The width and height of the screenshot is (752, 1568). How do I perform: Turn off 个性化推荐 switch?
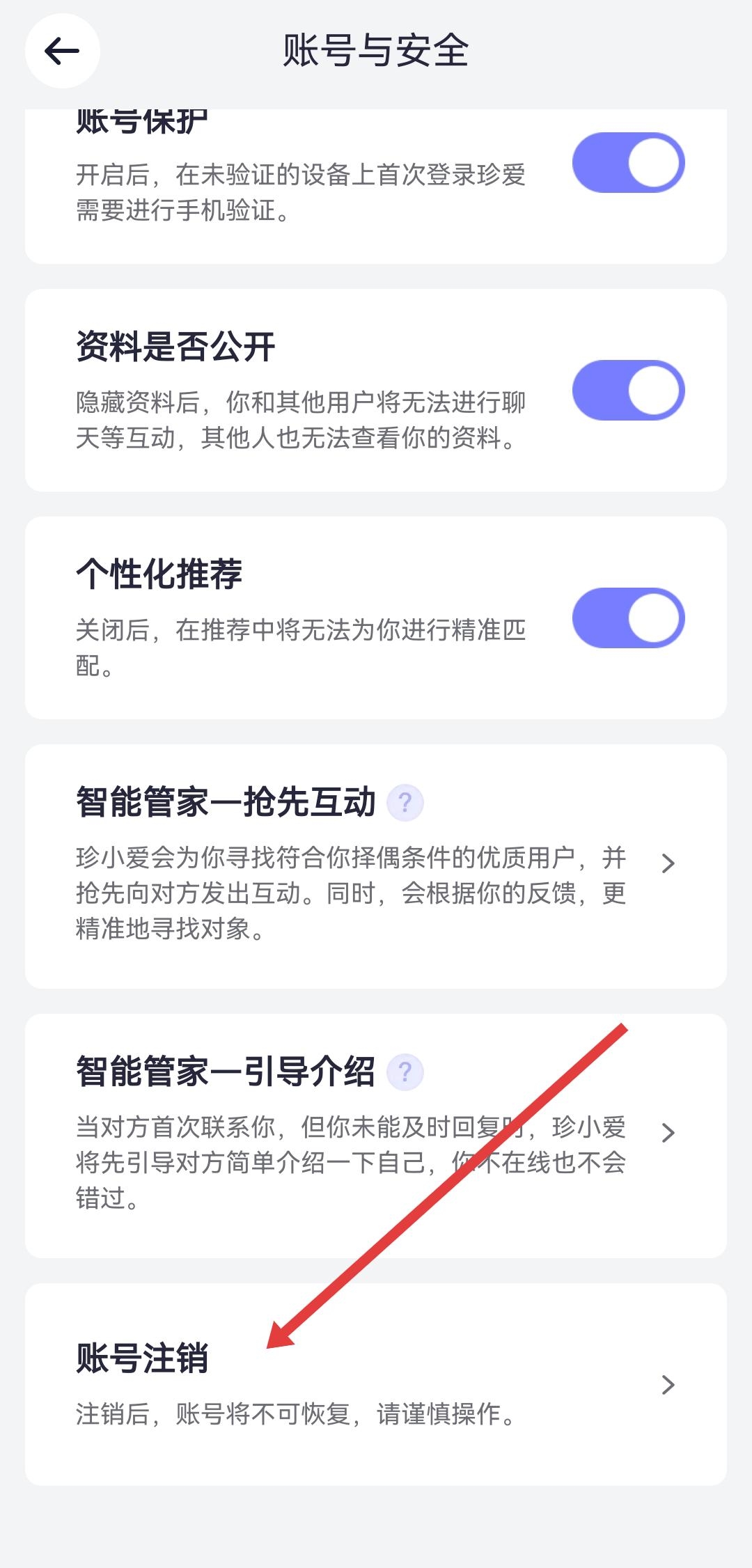[628, 618]
